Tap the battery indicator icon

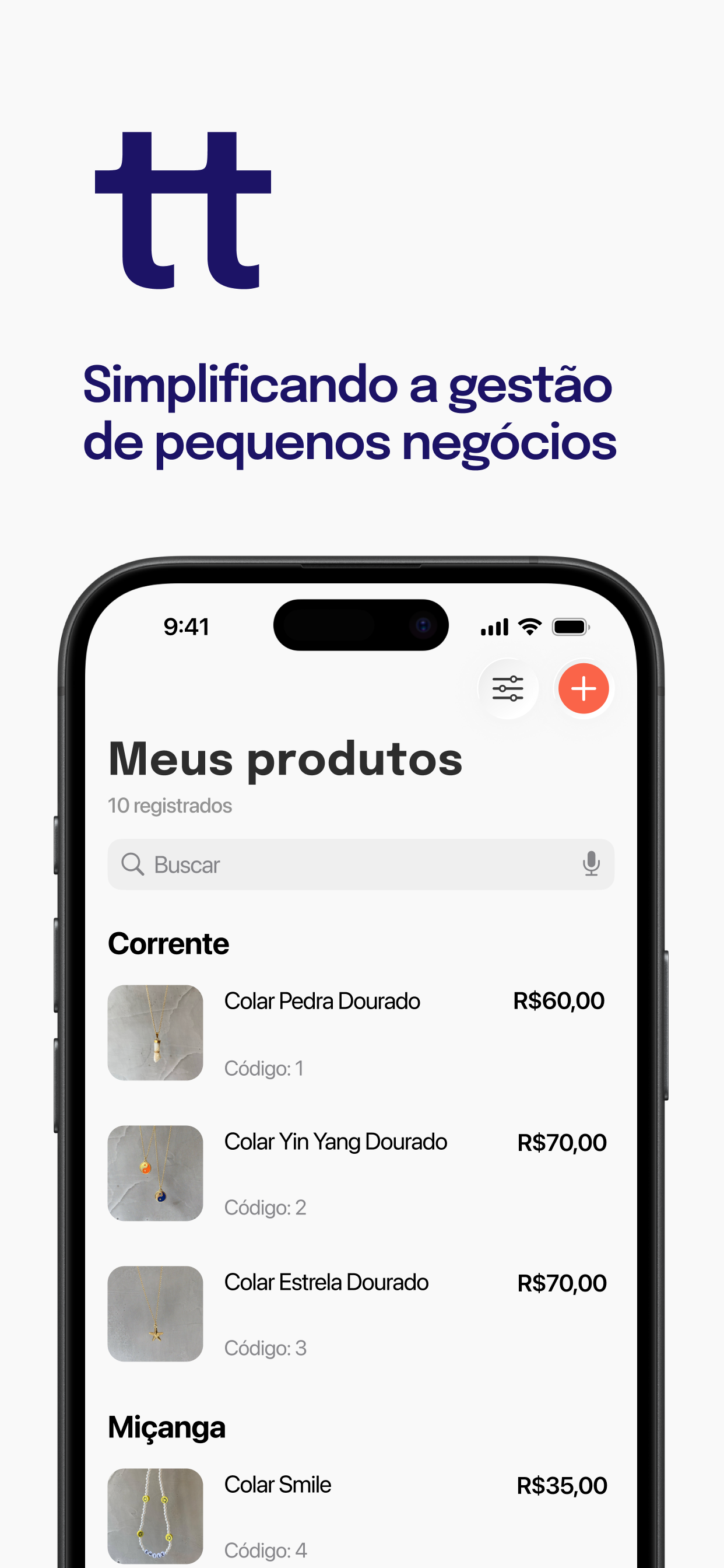click(x=569, y=625)
